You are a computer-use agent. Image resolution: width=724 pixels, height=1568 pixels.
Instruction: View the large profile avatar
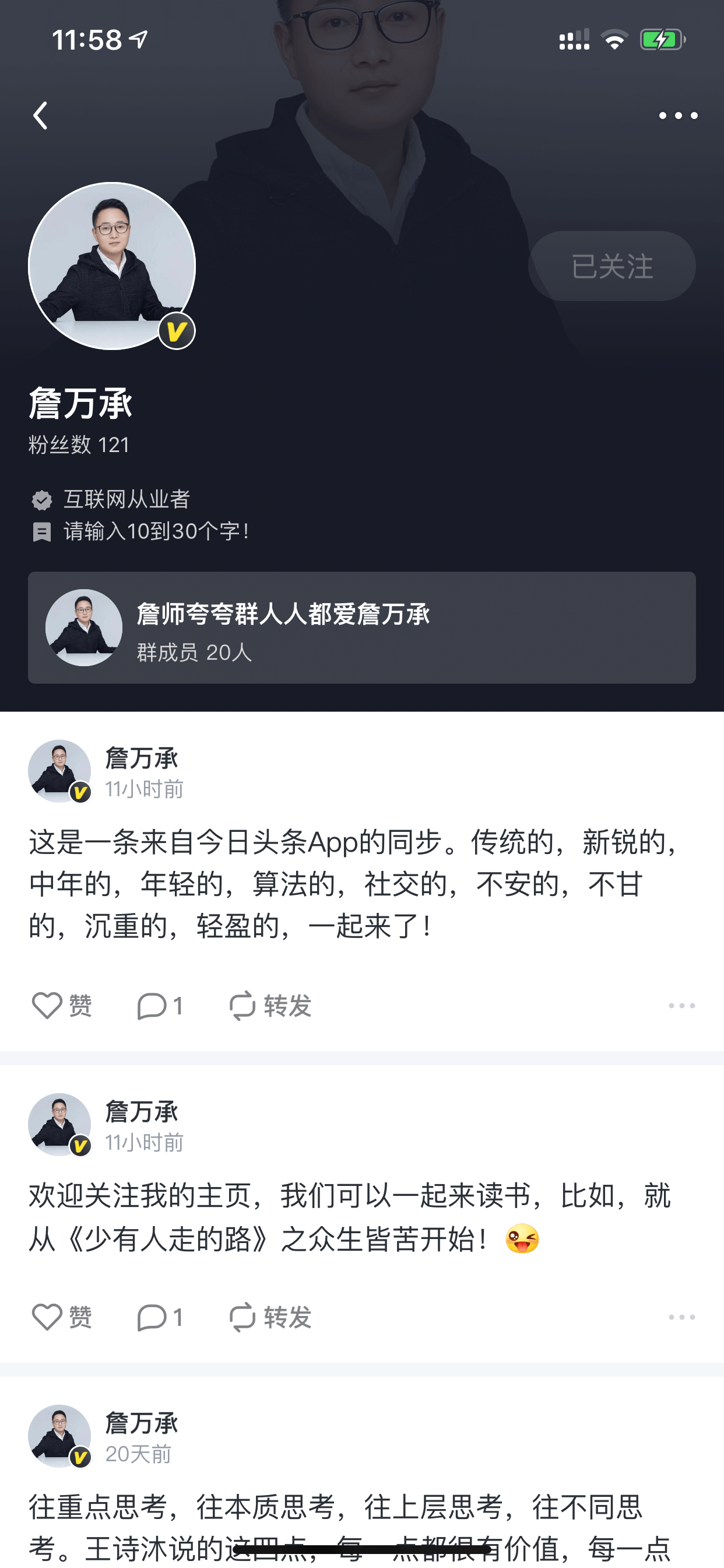click(x=112, y=266)
